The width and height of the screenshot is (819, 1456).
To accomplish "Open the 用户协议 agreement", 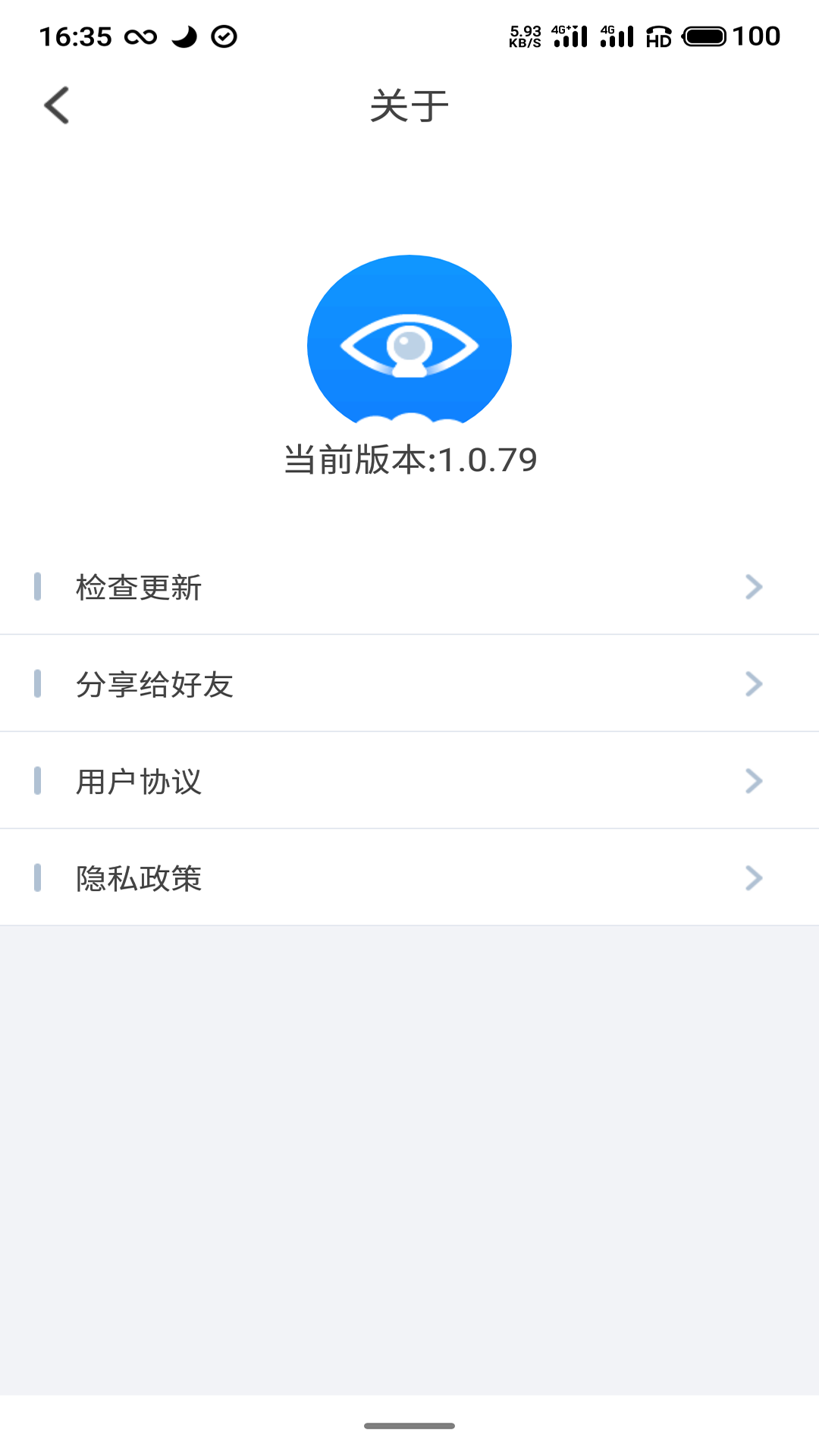I will pos(137,780).
